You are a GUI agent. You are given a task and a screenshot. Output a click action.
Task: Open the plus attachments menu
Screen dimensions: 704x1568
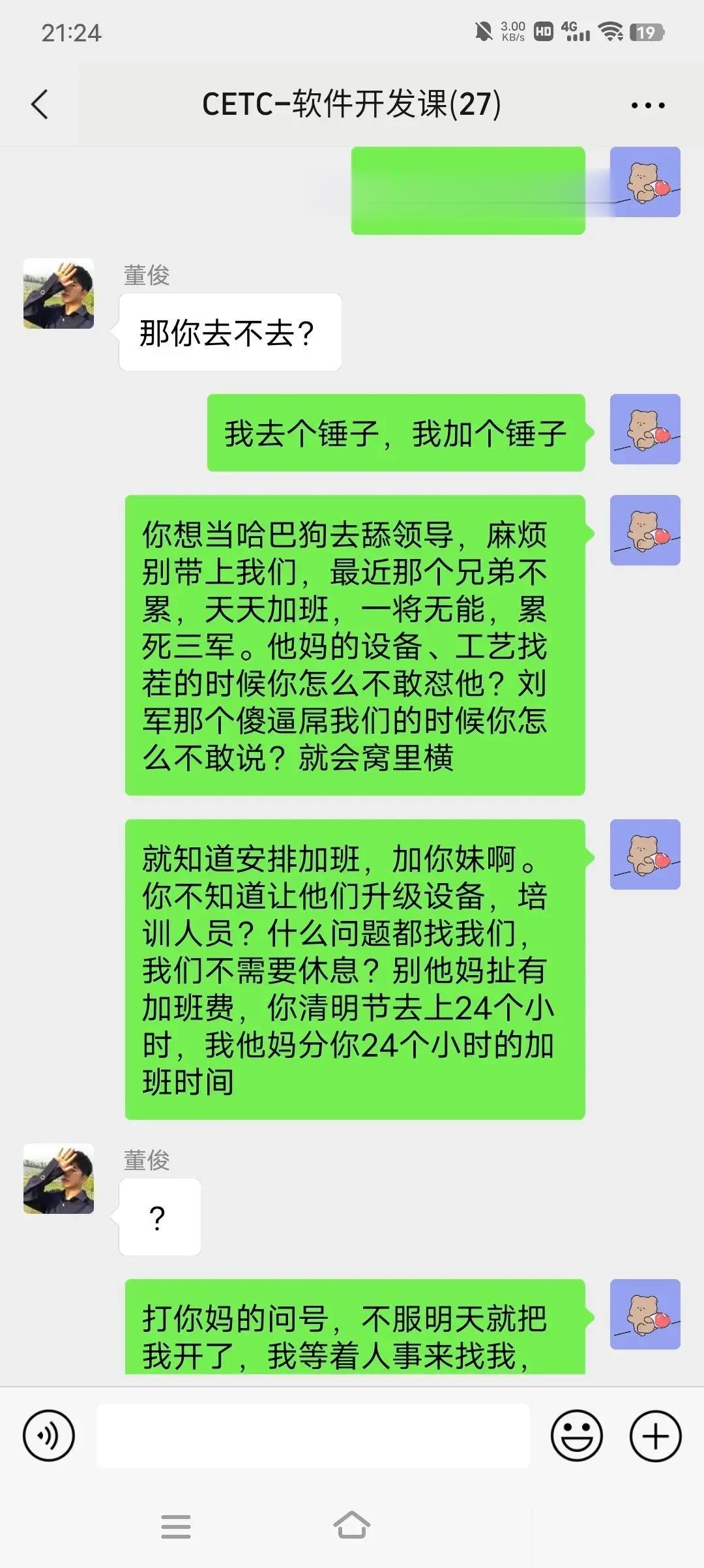(x=655, y=1436)
